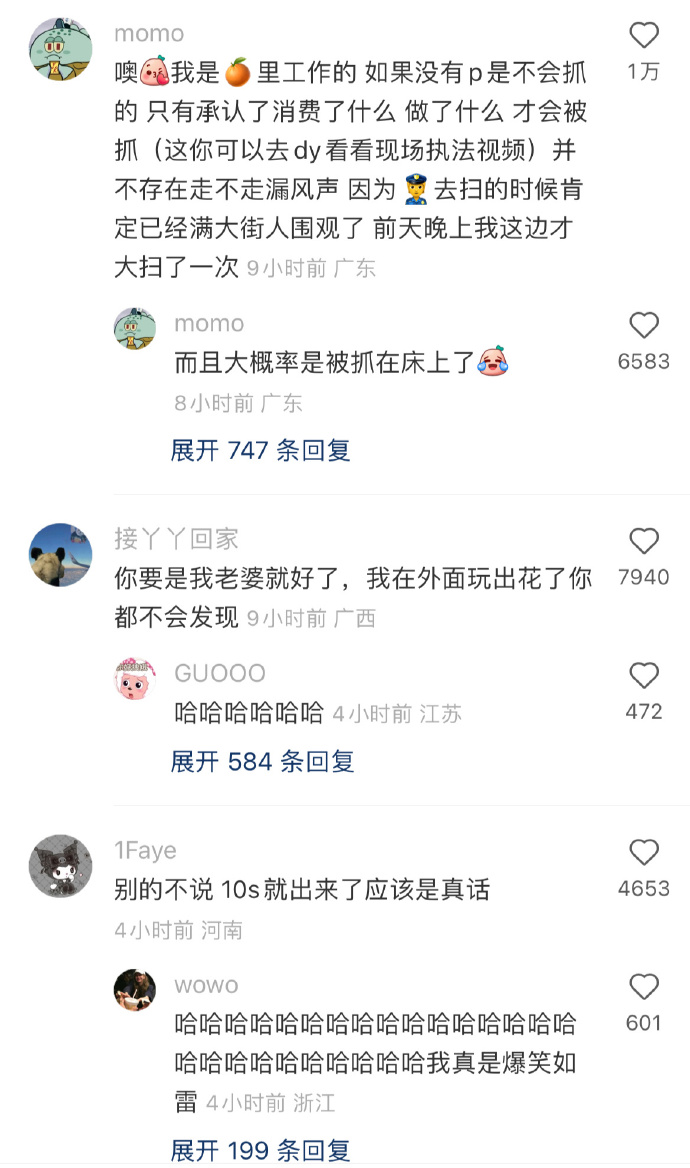Expand the 747 replies
Screen dimensions: 690x1168
(261, 450)
